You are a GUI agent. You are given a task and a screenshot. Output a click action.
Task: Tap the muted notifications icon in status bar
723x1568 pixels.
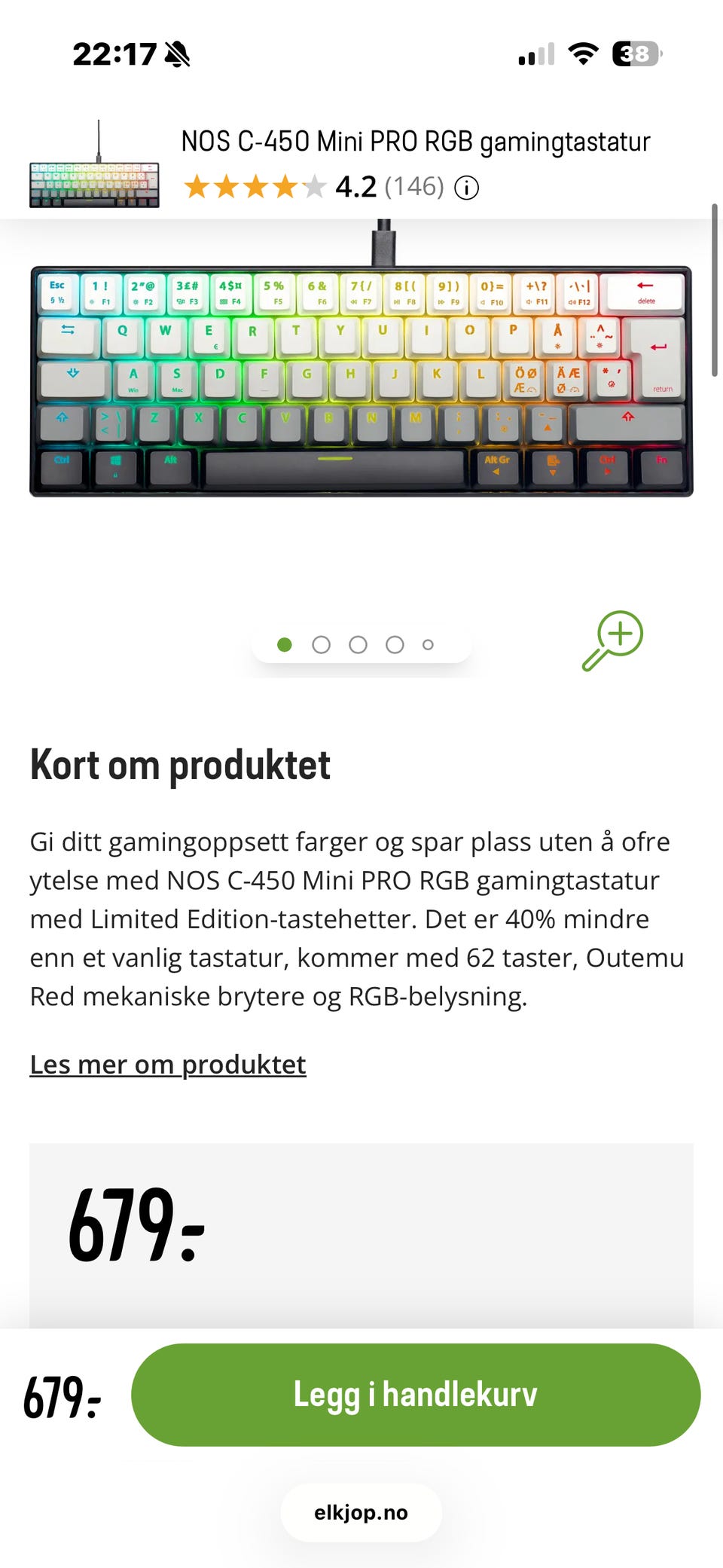[x=175, y=54]
